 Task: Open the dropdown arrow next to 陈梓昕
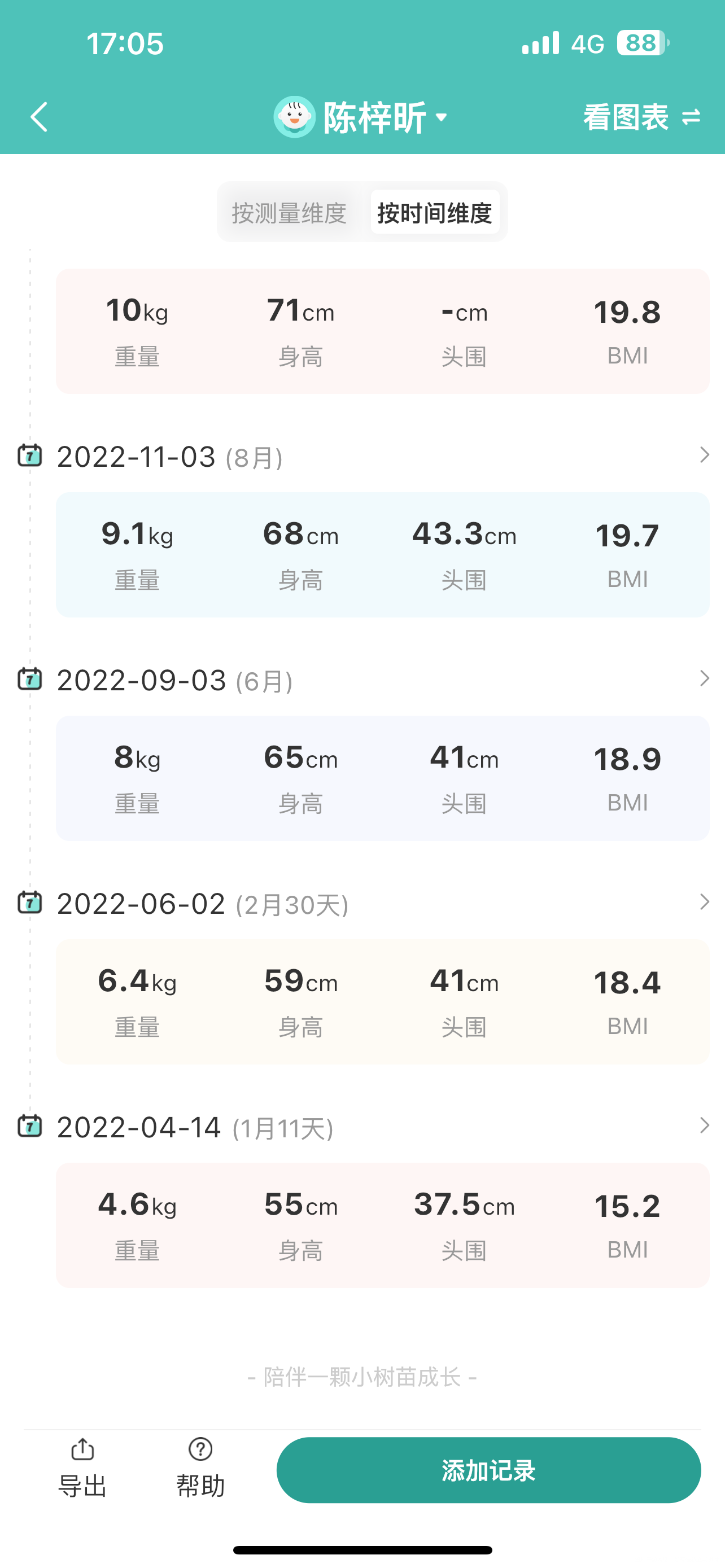pyautogui.click(x=443, y=117)
